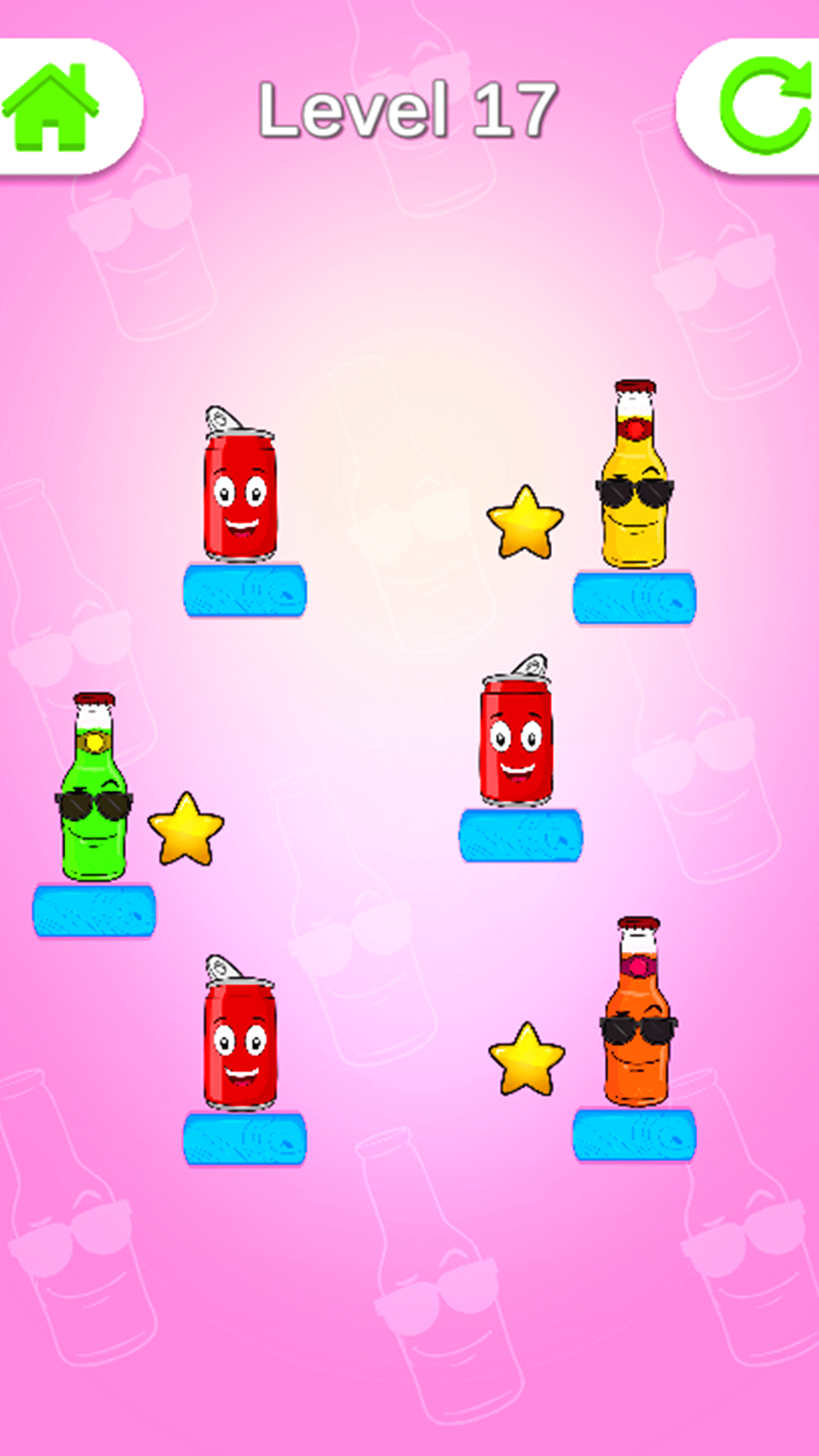819x1456 pixels.
Task: Tap the green bottle with sunglasses
Action: (x=94, y=787)
